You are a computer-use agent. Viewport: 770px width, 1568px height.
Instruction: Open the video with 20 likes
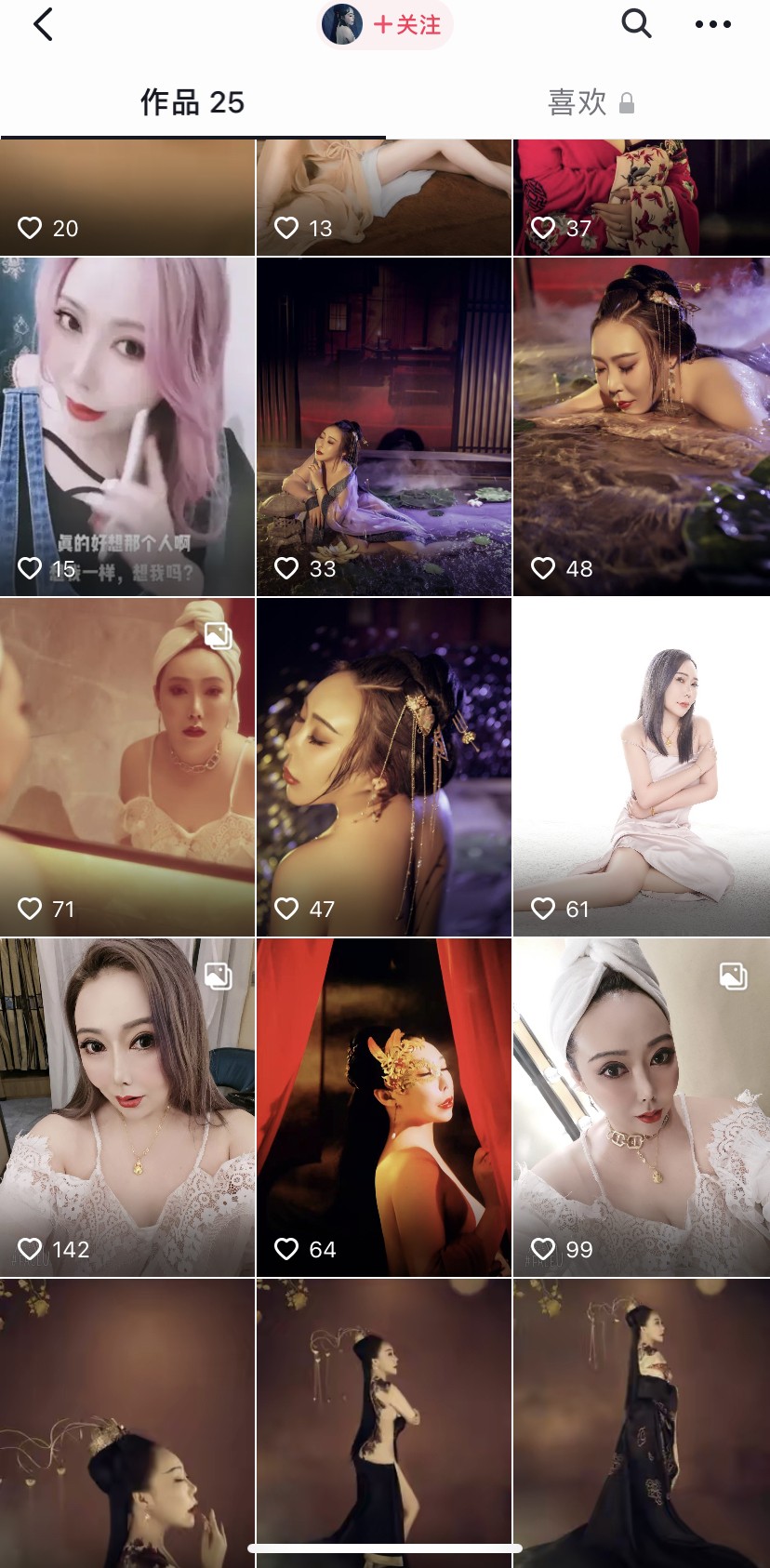tap(127, 197)
